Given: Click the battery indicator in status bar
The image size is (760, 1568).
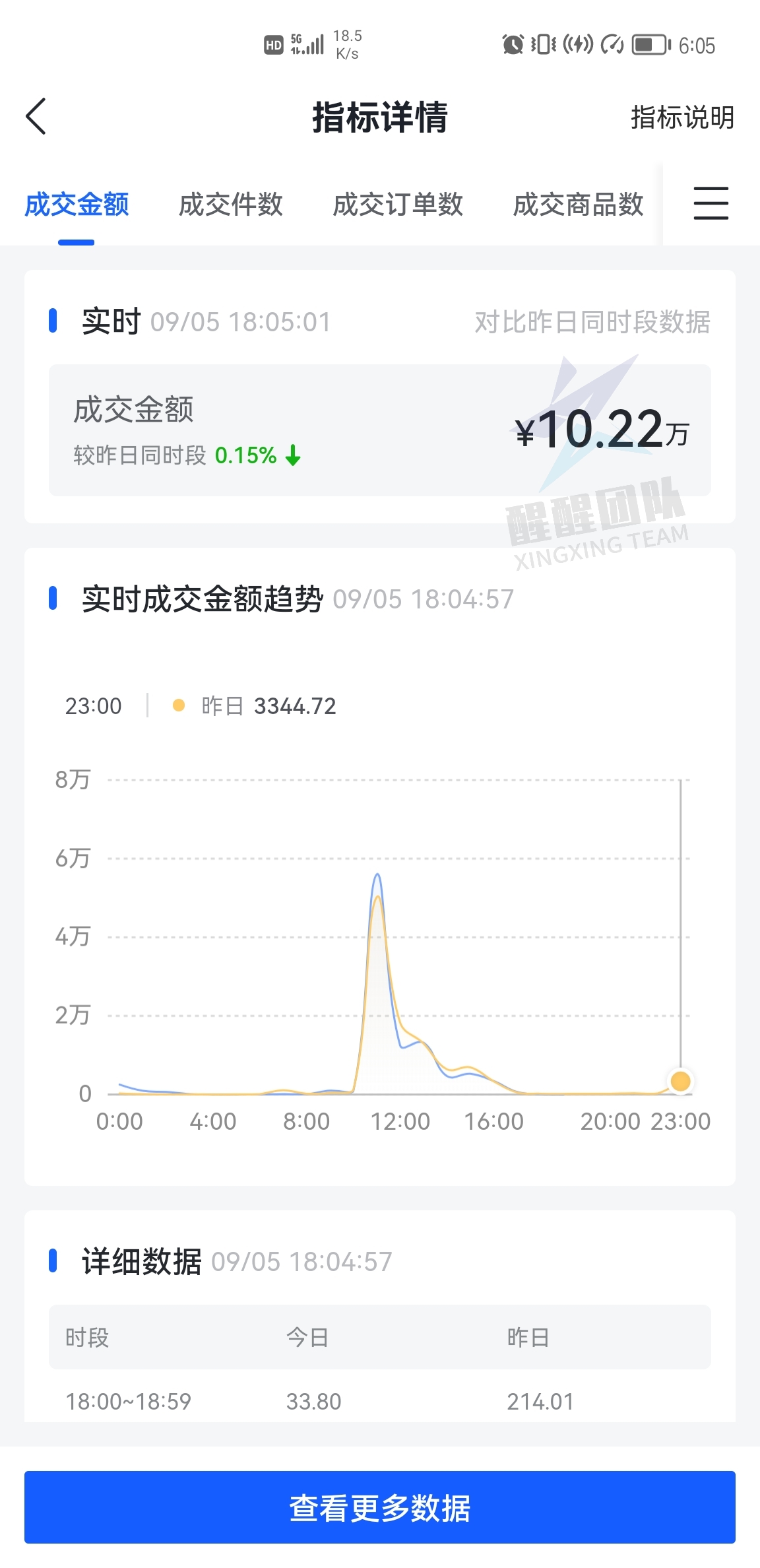Looking at the screenshot, I should pos(650,44).
